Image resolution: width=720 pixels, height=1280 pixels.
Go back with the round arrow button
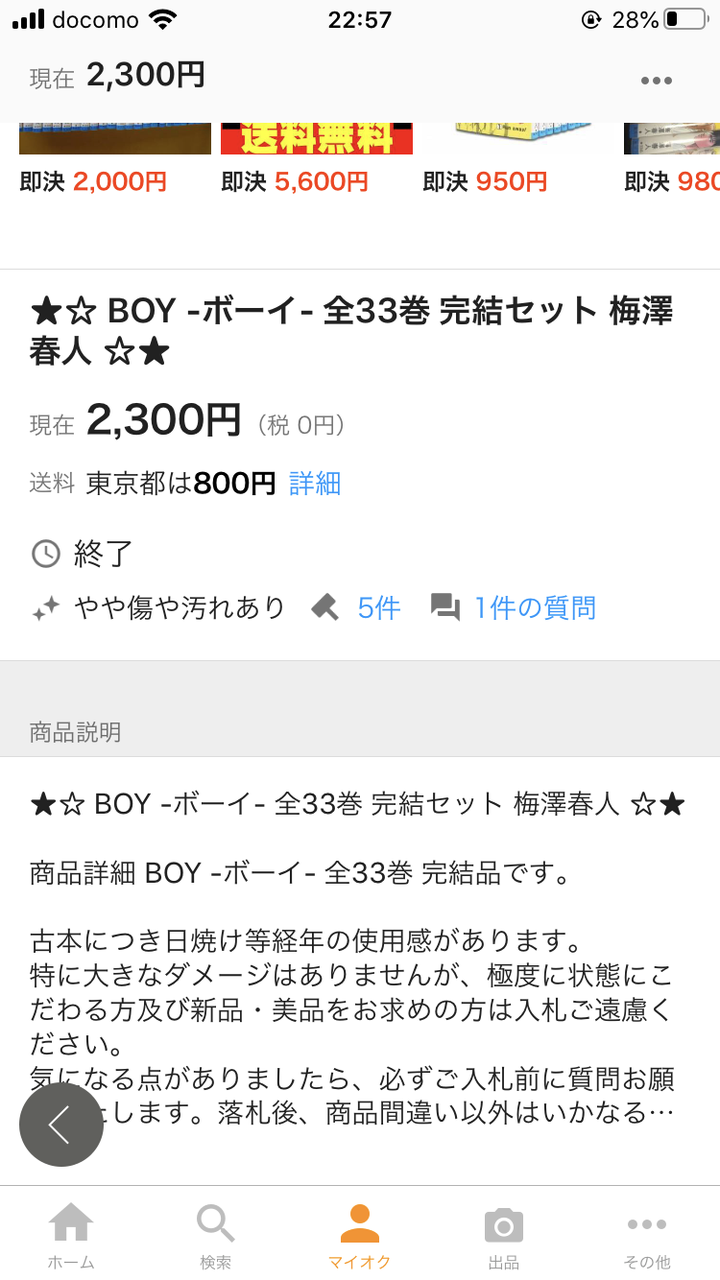61,1124
